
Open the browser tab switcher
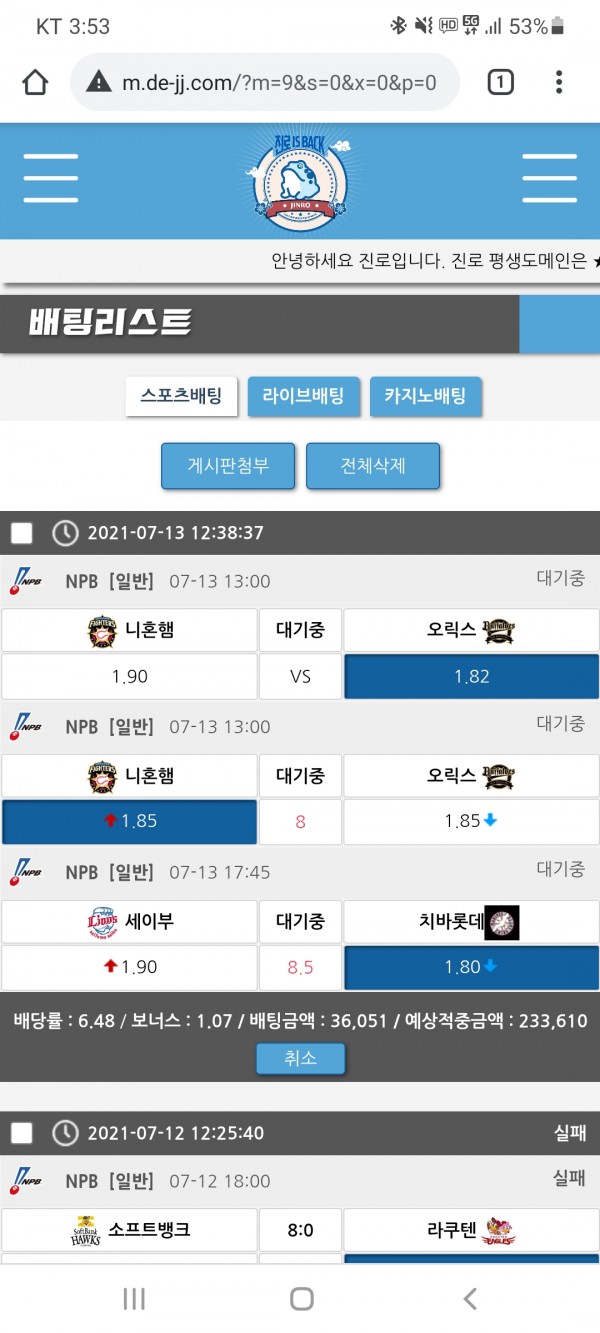[500, 82]
